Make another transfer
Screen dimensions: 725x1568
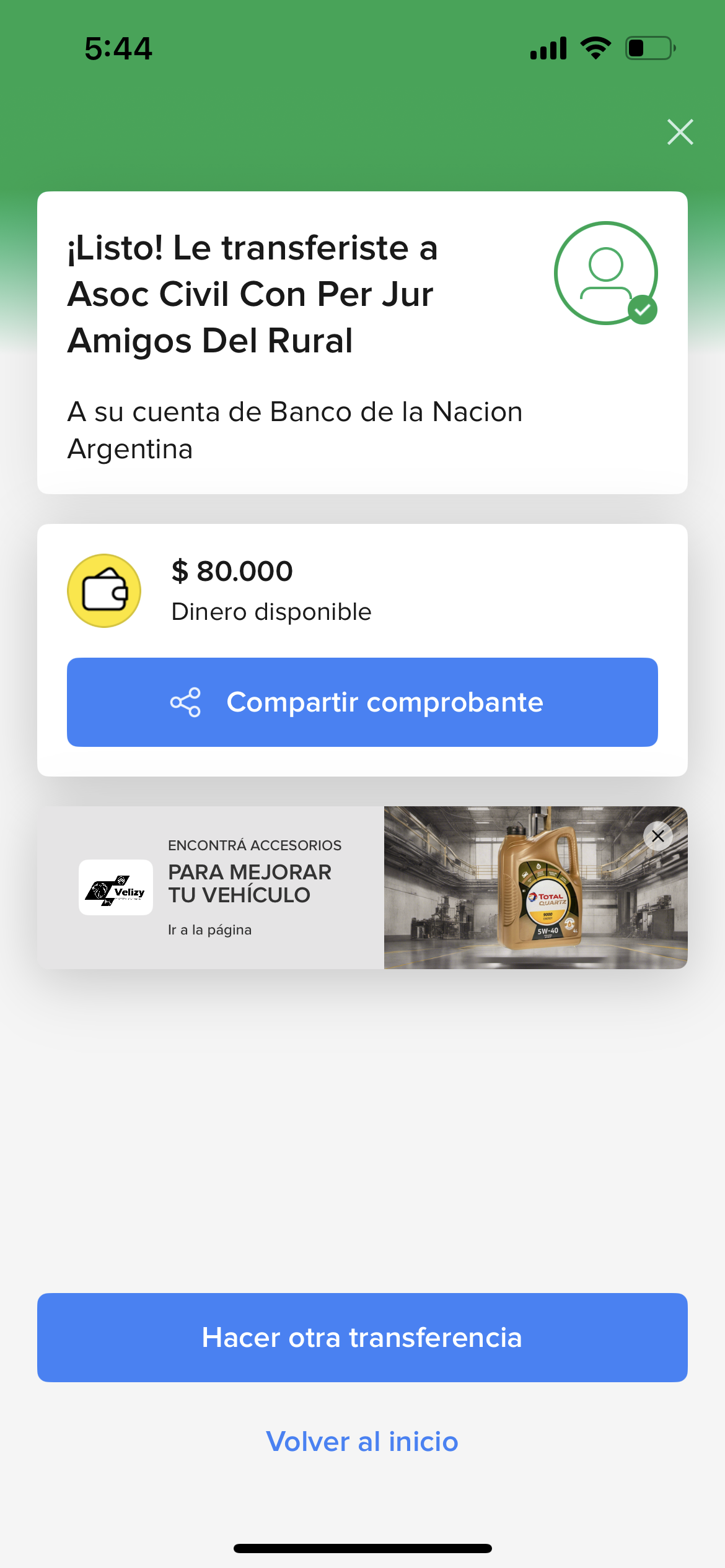pyautogui.click(x=362, y=1338)
